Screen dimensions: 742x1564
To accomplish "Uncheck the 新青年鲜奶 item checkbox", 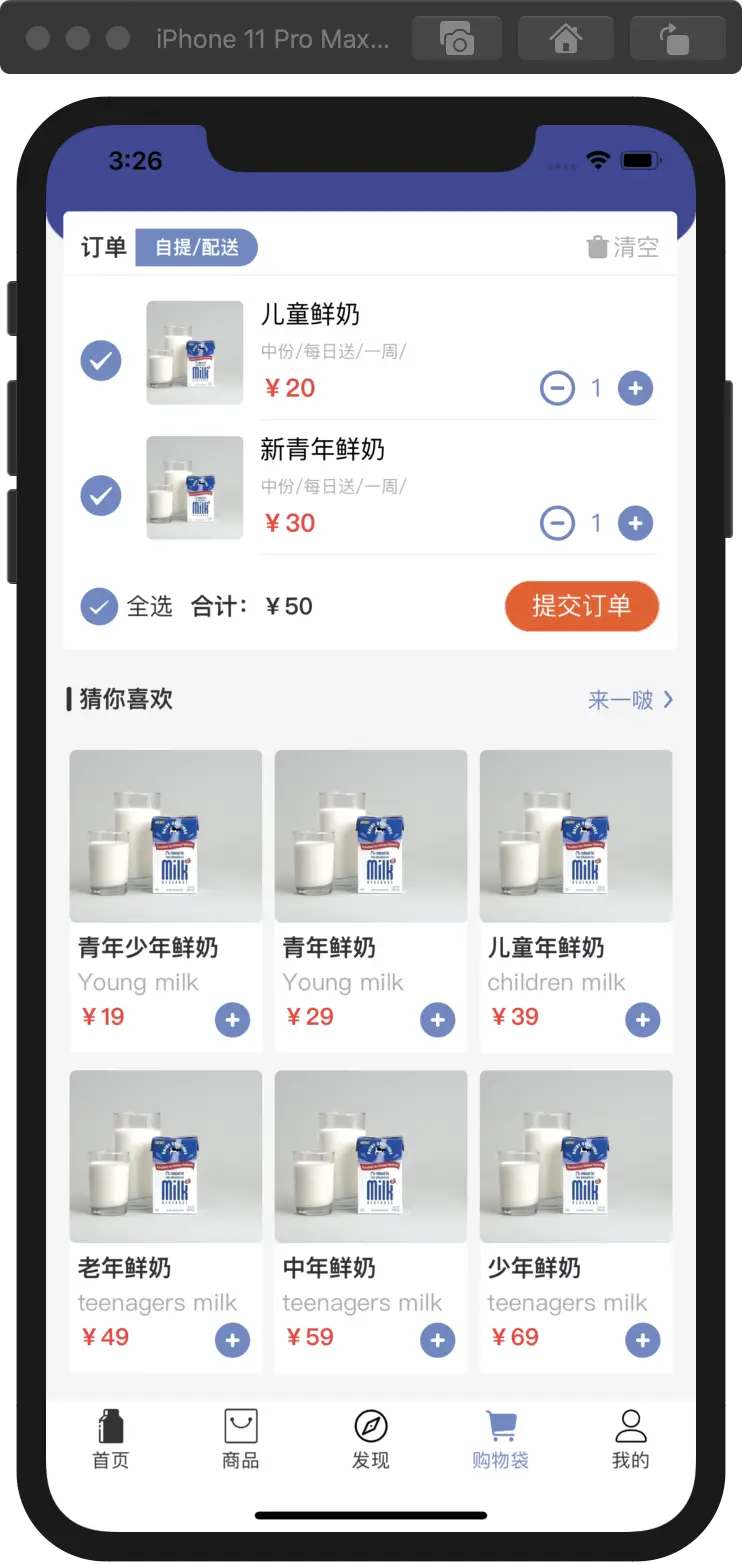I will pos(101,495).
